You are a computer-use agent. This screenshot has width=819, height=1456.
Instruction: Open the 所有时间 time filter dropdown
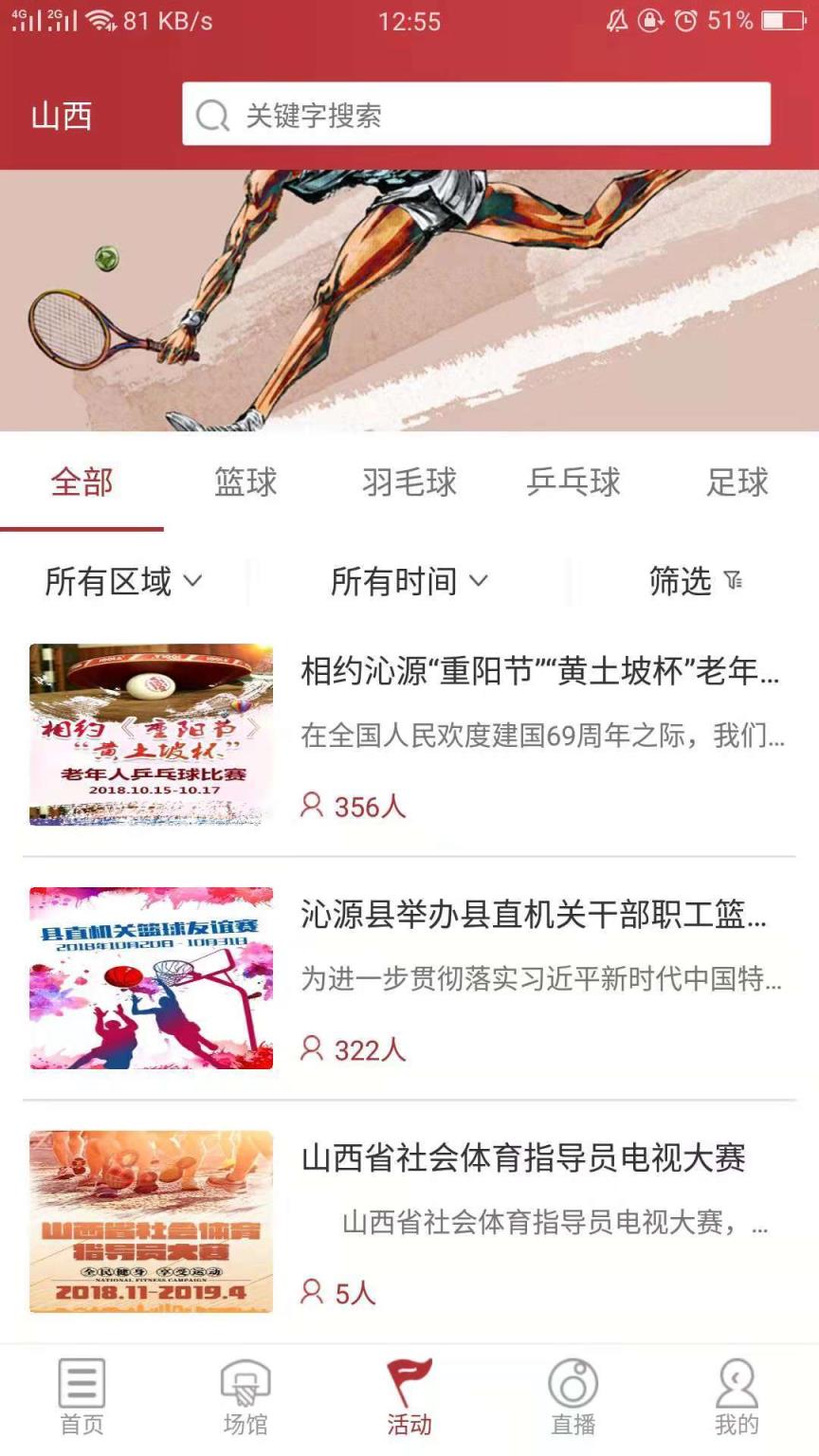click(x=409, y=582)
